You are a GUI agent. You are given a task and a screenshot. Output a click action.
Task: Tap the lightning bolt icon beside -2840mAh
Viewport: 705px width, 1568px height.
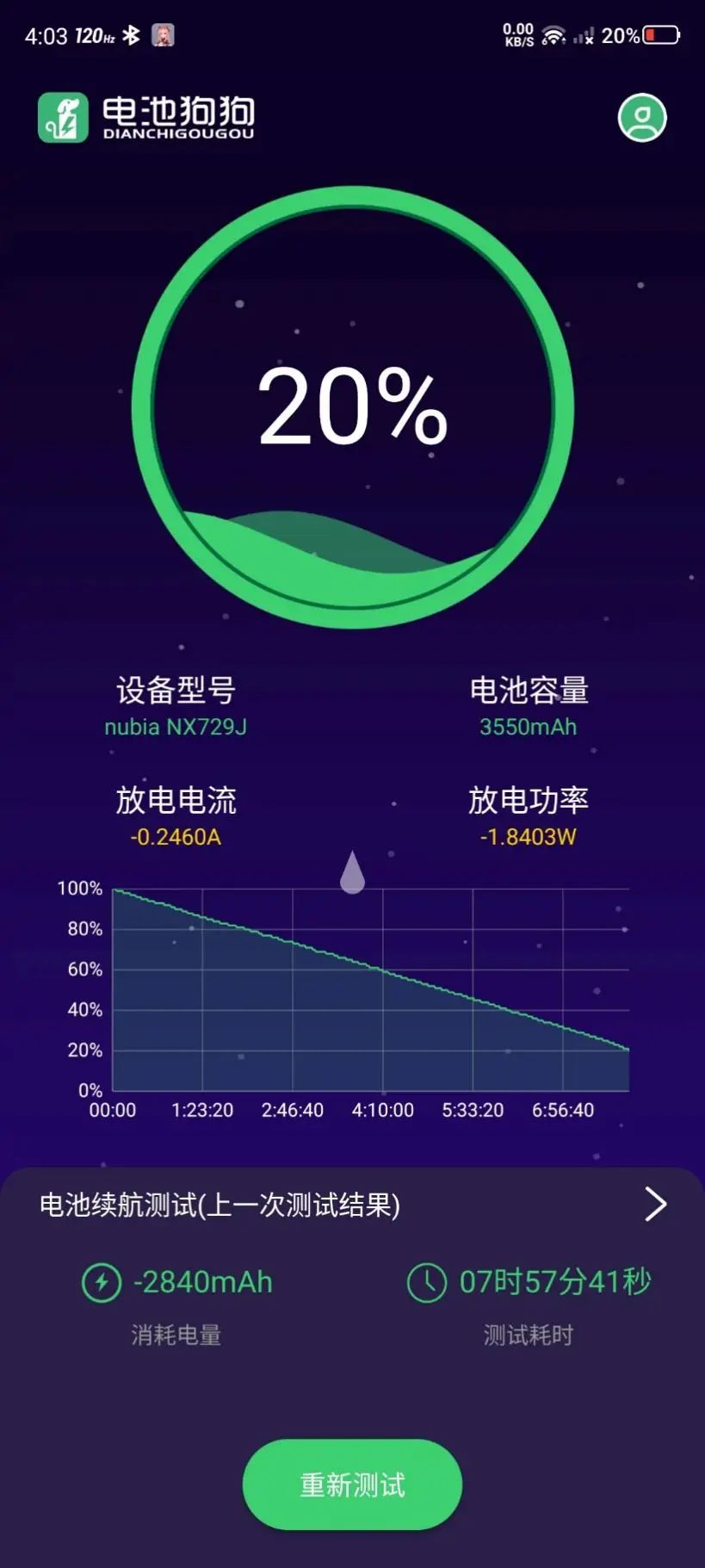tap(102, 1282)
